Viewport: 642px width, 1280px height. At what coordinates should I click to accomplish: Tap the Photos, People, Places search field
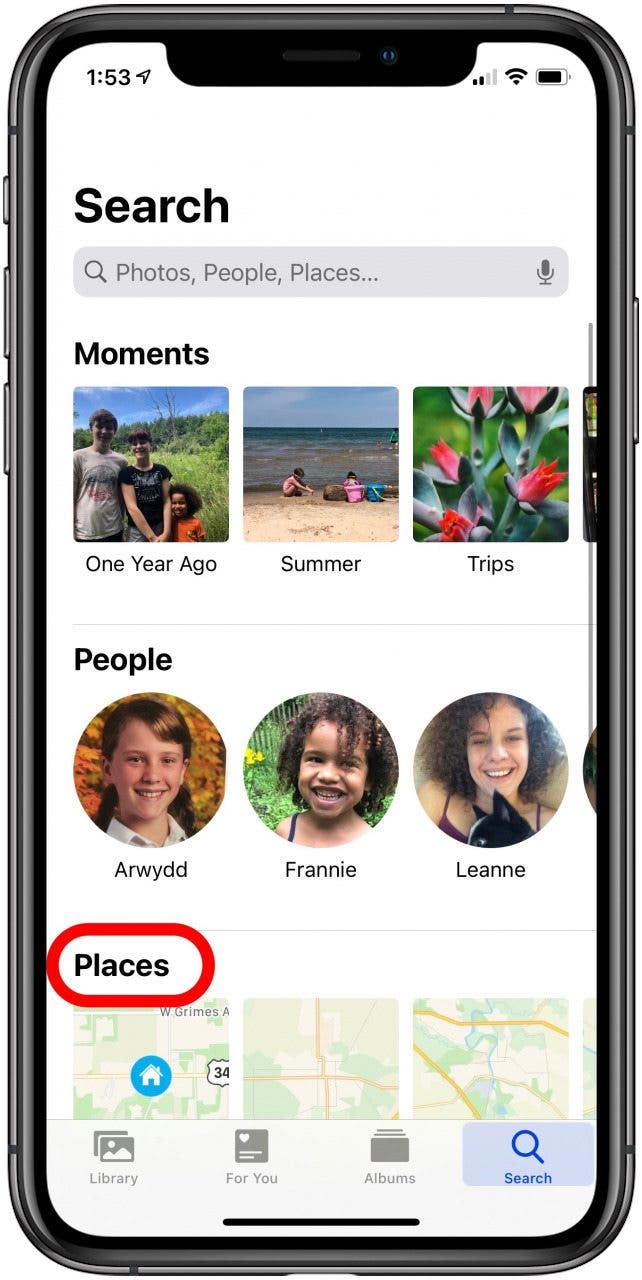[300, 272]
